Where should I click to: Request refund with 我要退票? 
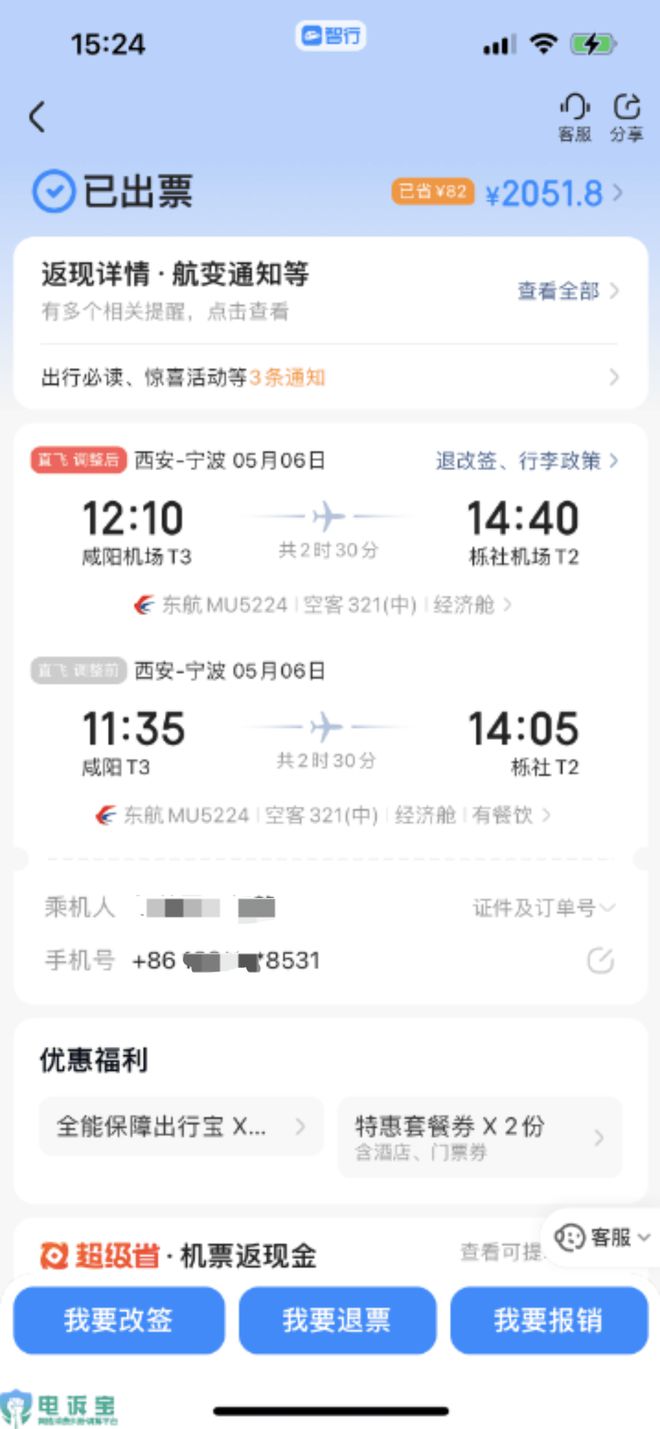[x=336, y=1320]
